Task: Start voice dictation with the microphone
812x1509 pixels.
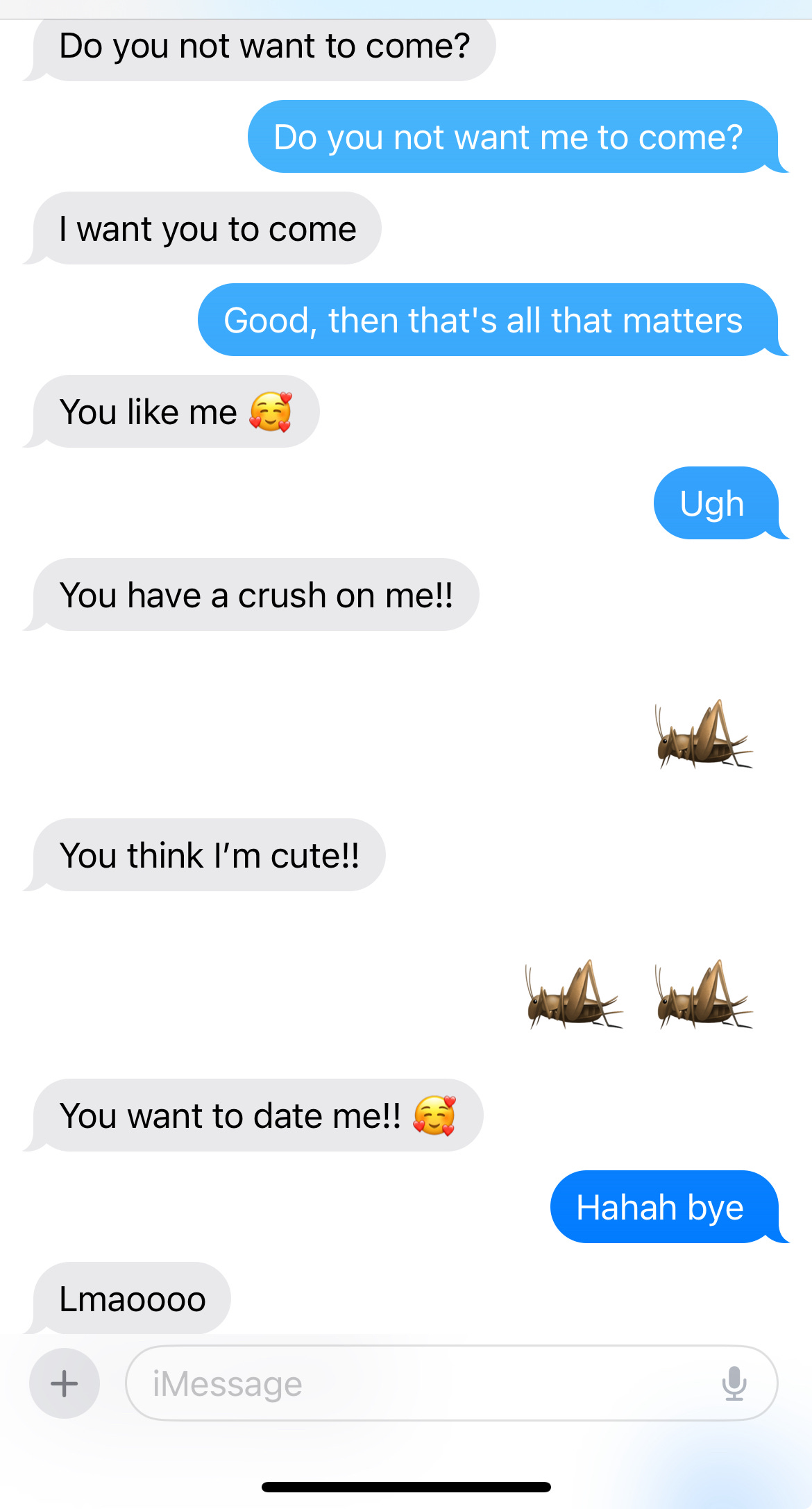Action: coord(734,1383)
